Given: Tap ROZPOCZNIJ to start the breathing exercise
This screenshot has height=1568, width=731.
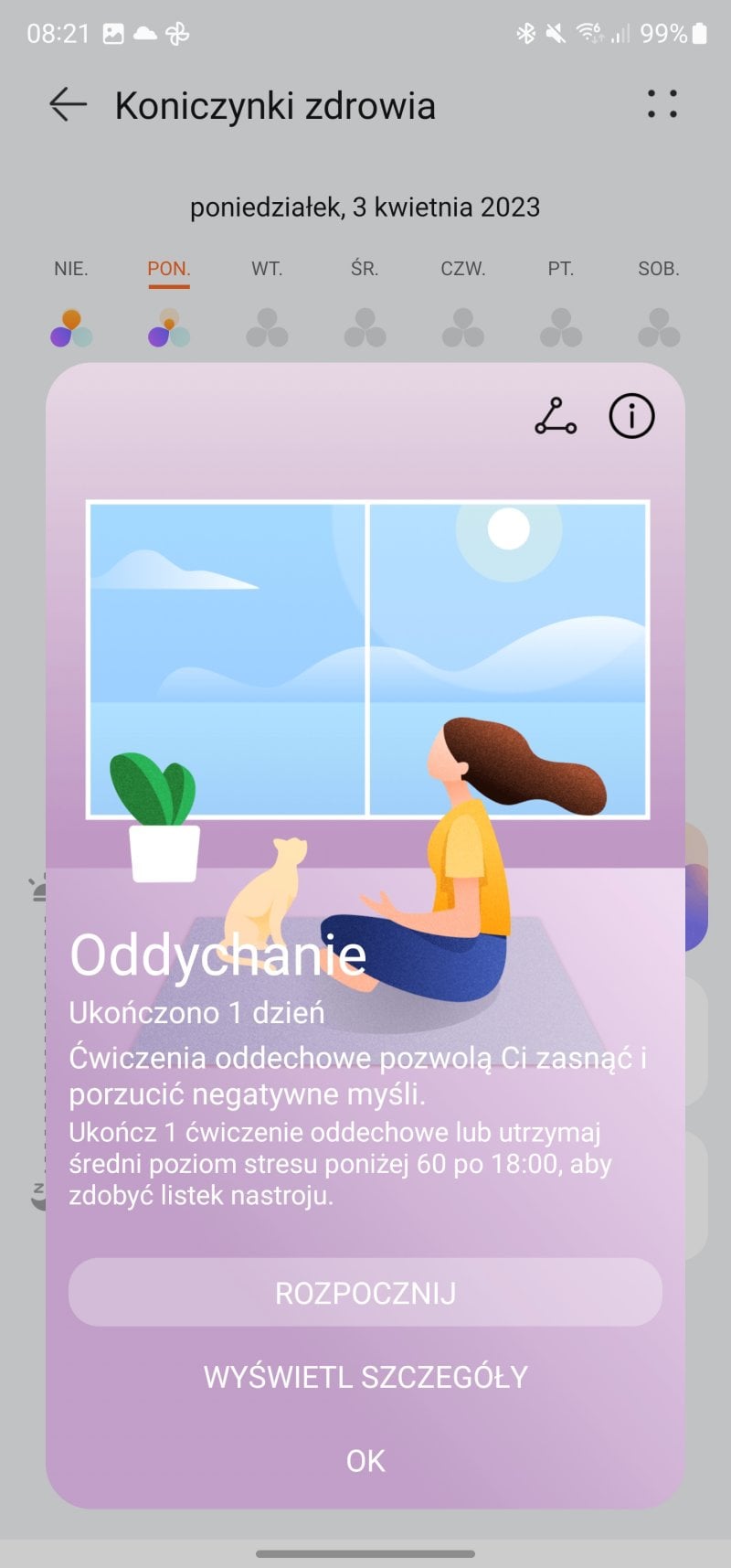Looking at the screenshot, I should 365,1293.
